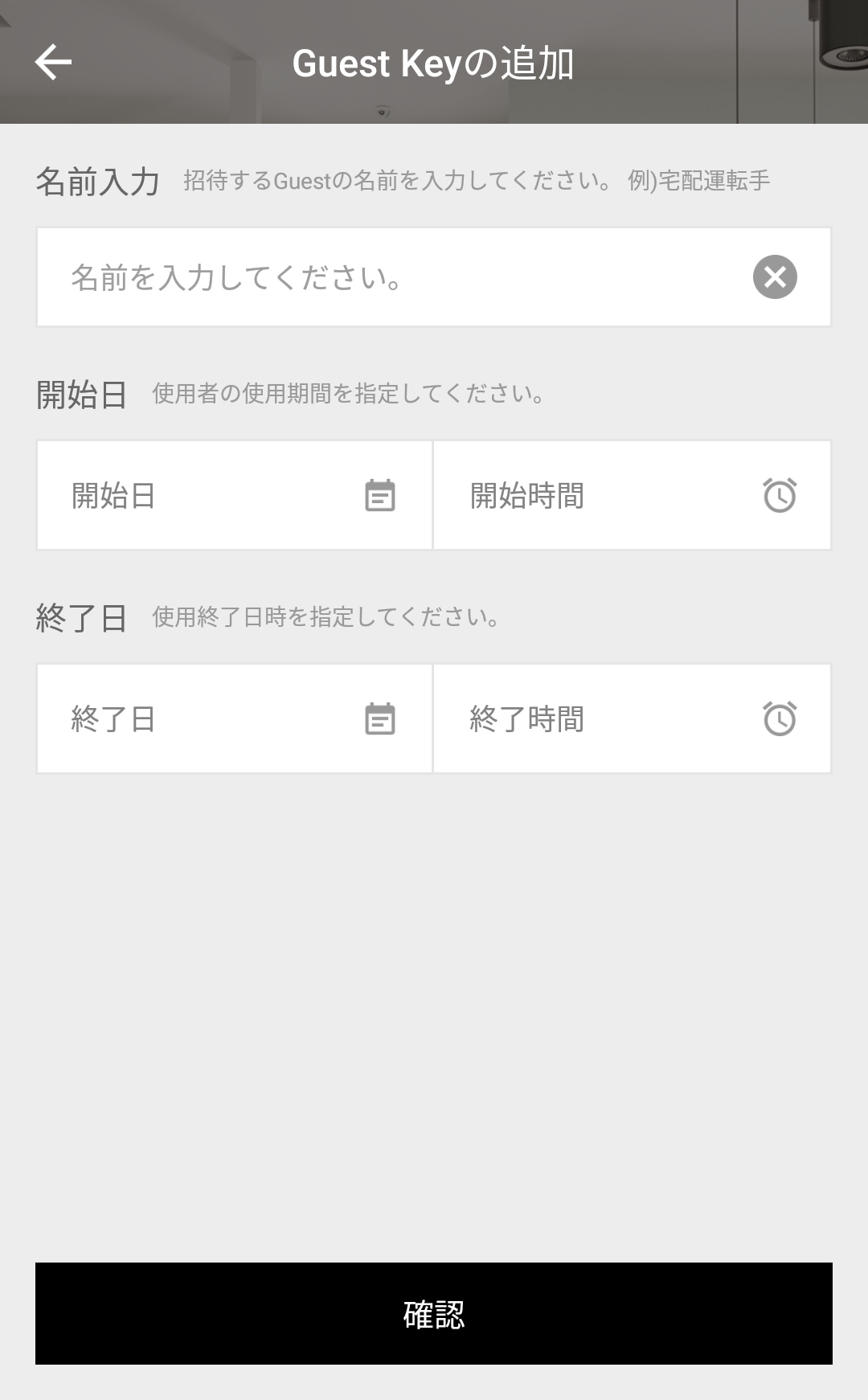Go back from the Guest Key screen
The width and height of the screenshot is (868, 1400).
tap(54, 63)
